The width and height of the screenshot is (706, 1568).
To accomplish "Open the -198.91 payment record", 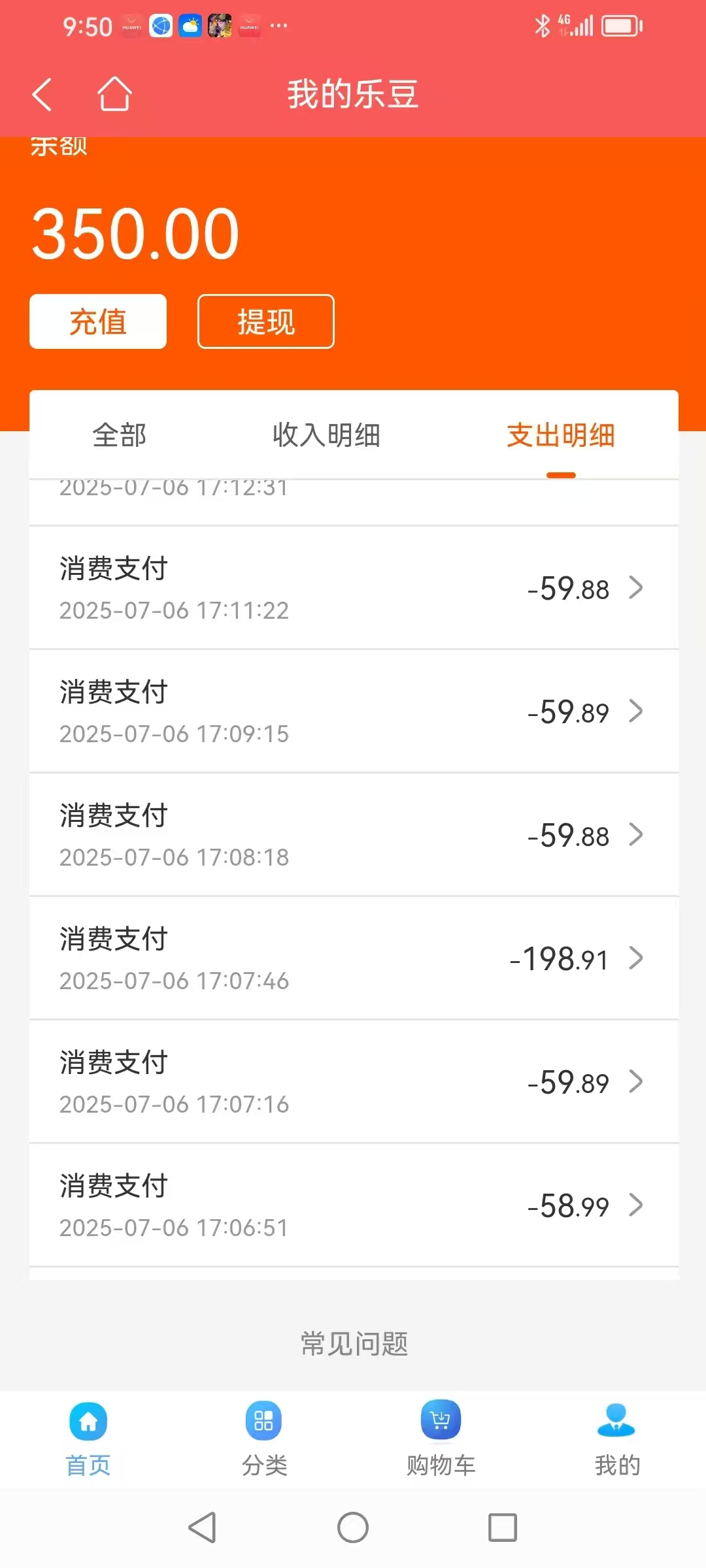I will pos(354,958).
